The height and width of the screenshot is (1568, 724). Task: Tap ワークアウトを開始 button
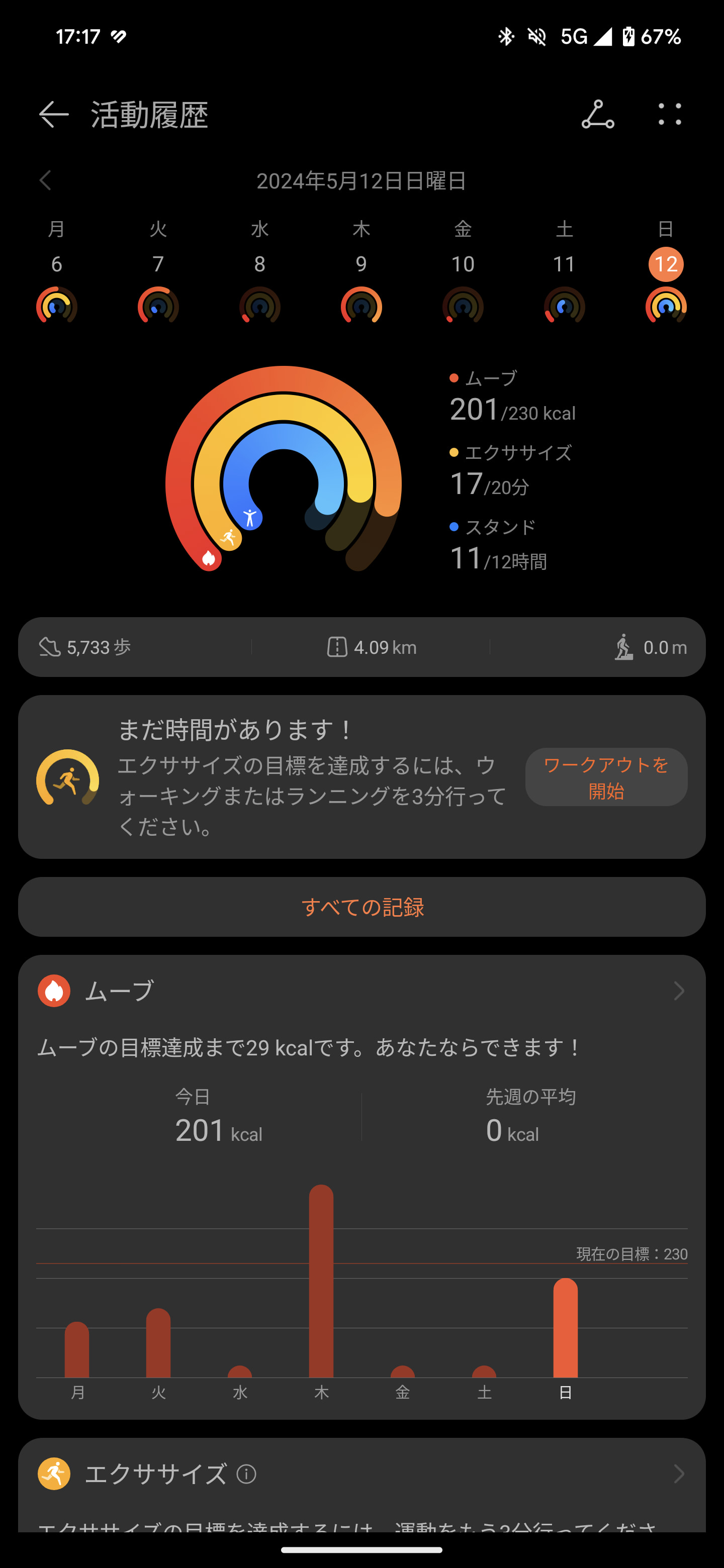point(606,777)
